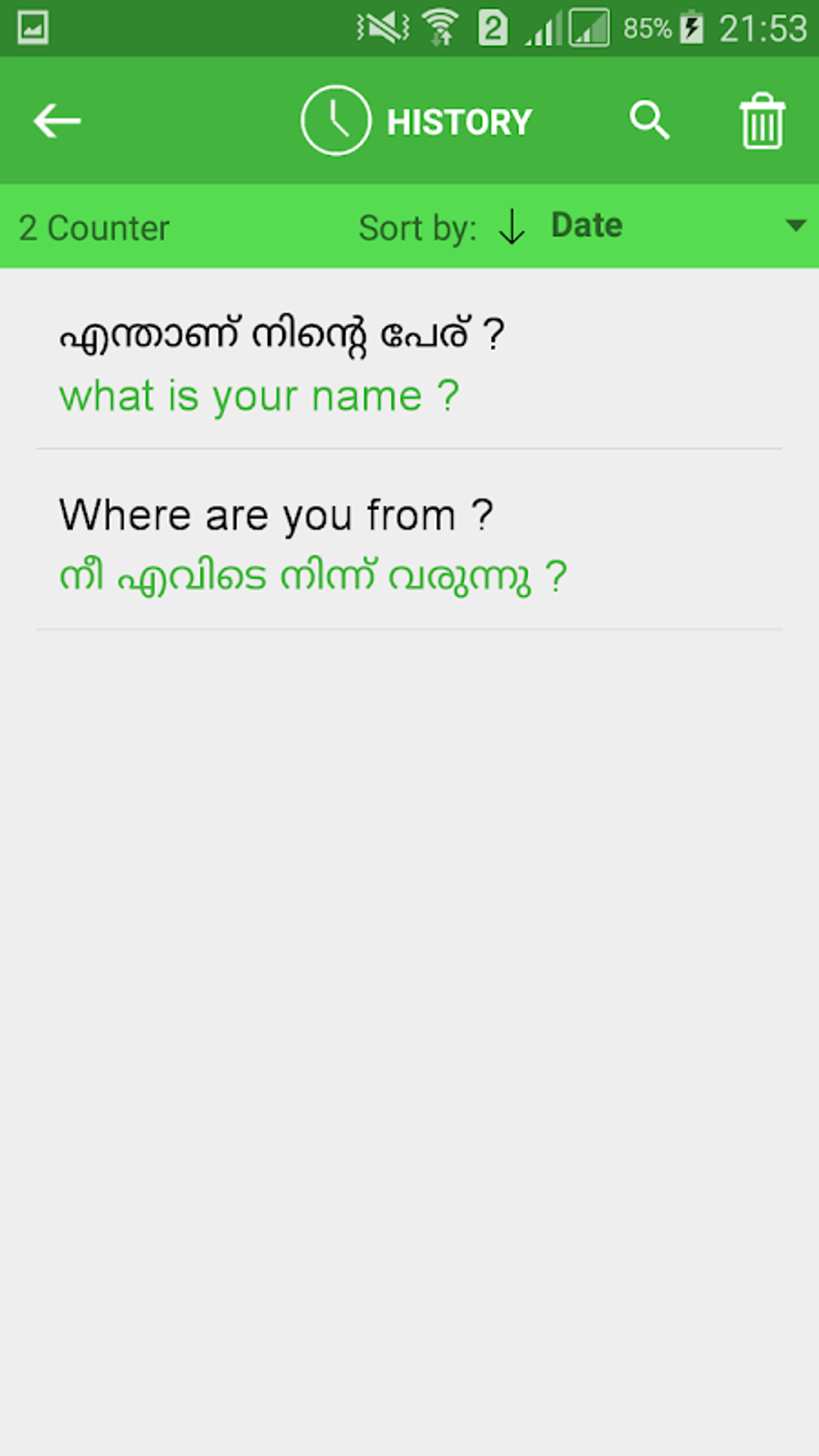Viewport: 819px width, 1456px height.
Task: Select the Malayalam text 'എന്താണ് നിന്റെ പേര് ?'
Action: (282, 333)
